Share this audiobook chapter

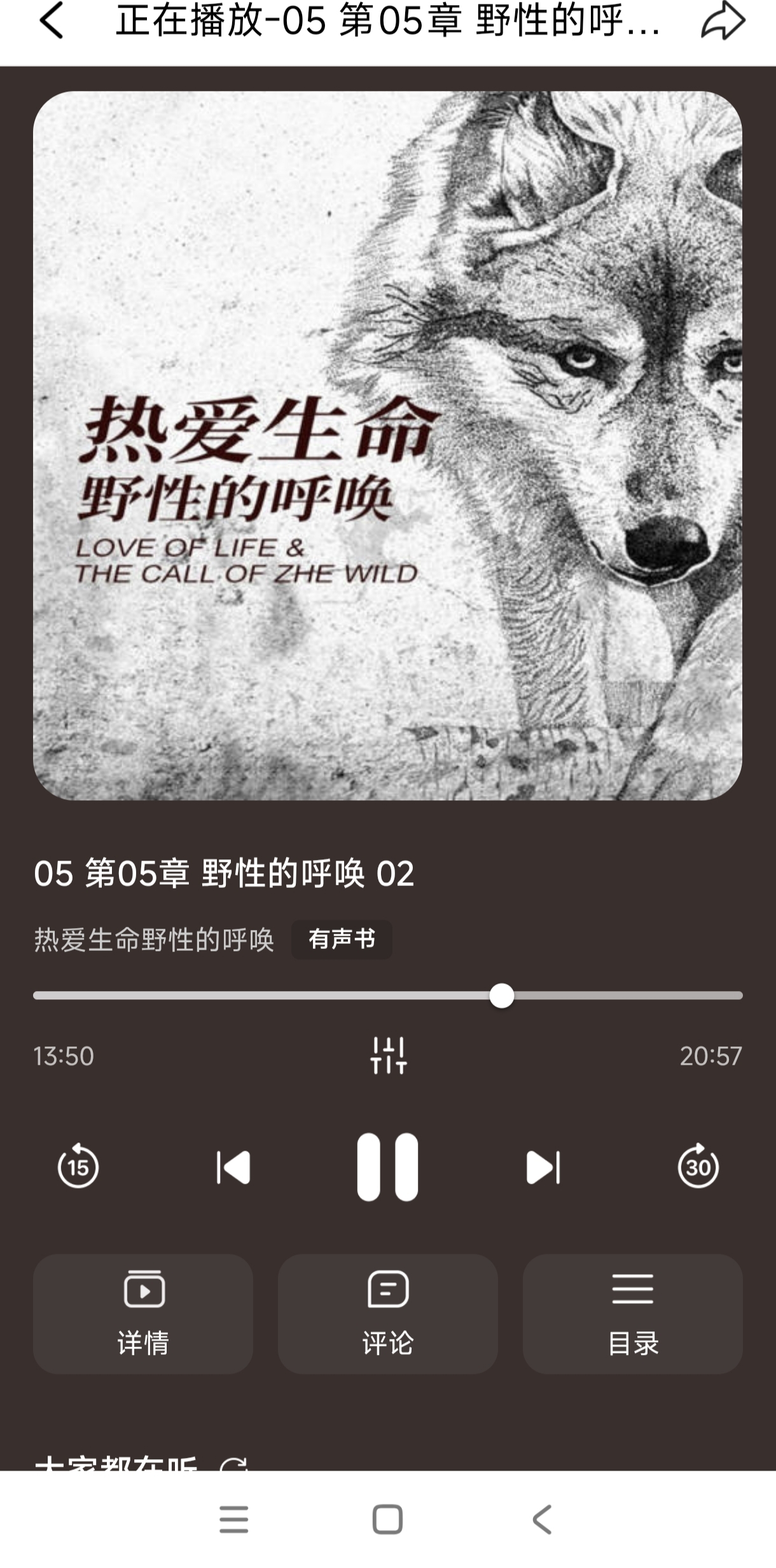(x=723, y=22)
